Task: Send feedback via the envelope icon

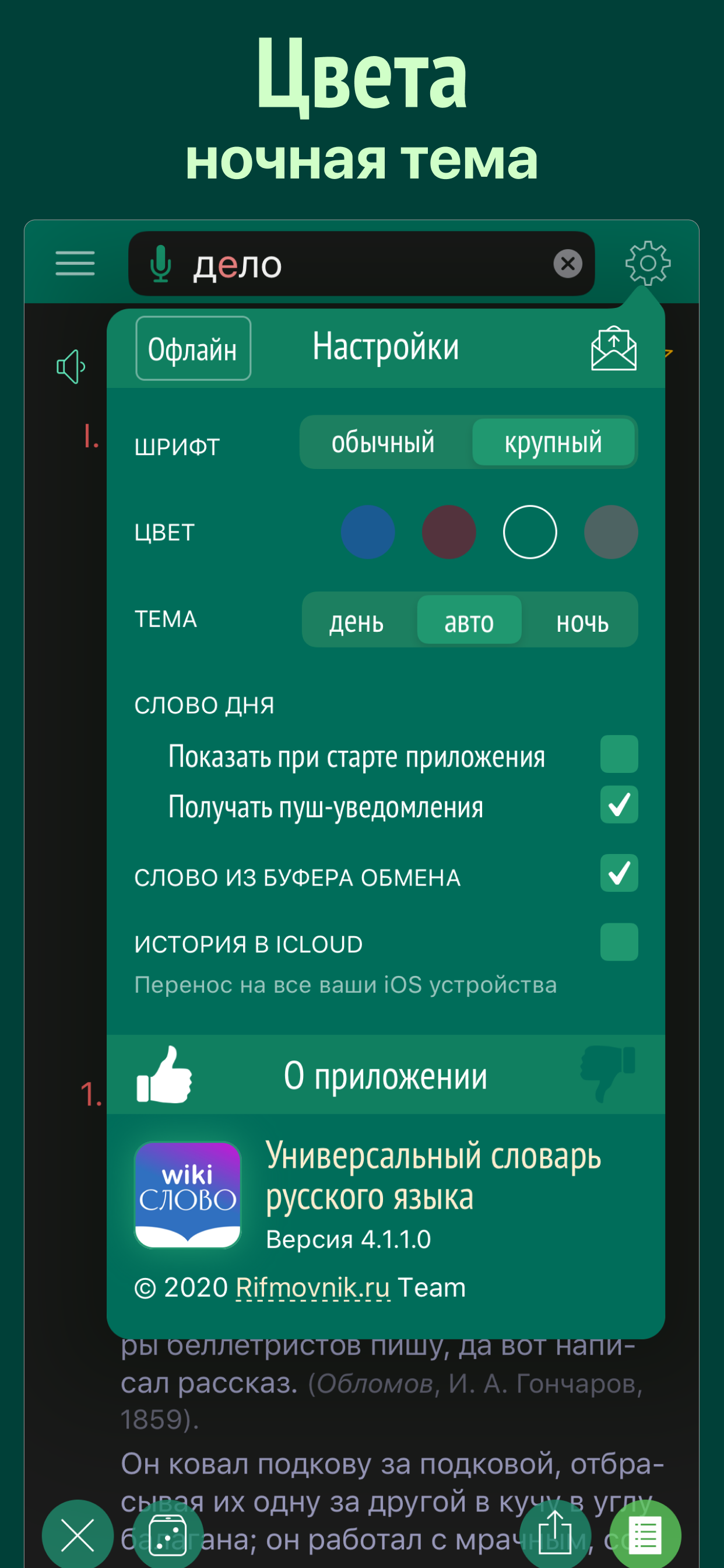Action: tap(613, 348)
